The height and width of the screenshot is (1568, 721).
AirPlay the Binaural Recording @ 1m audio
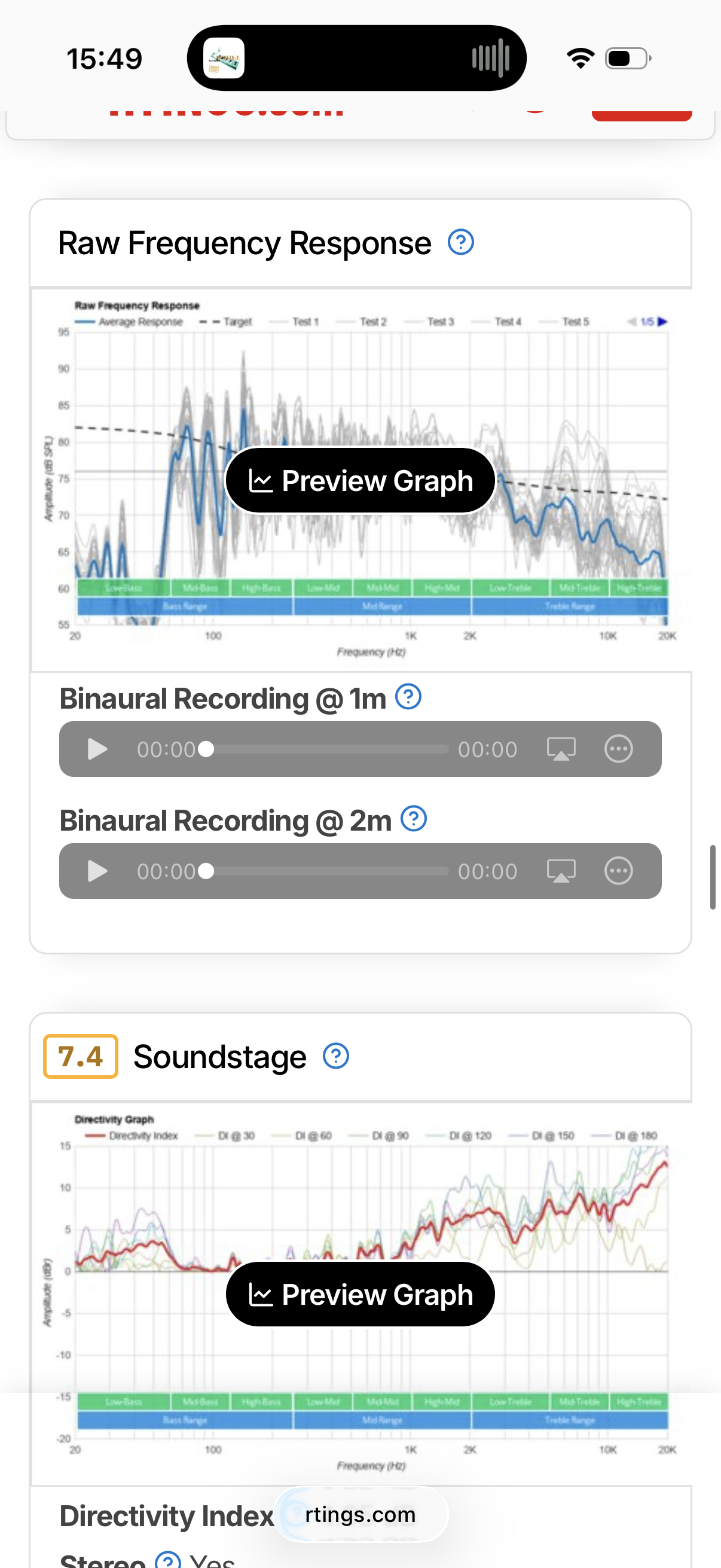561,749
